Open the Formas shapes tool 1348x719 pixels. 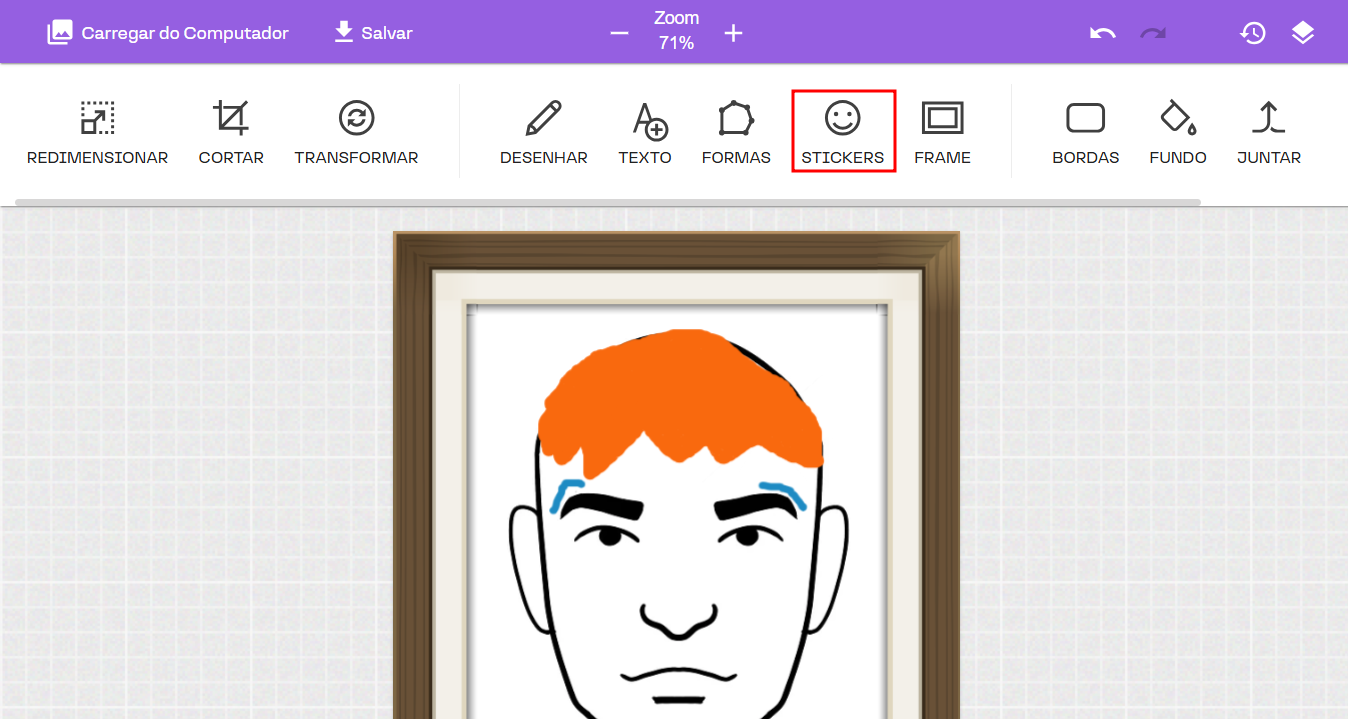point(736,131)
